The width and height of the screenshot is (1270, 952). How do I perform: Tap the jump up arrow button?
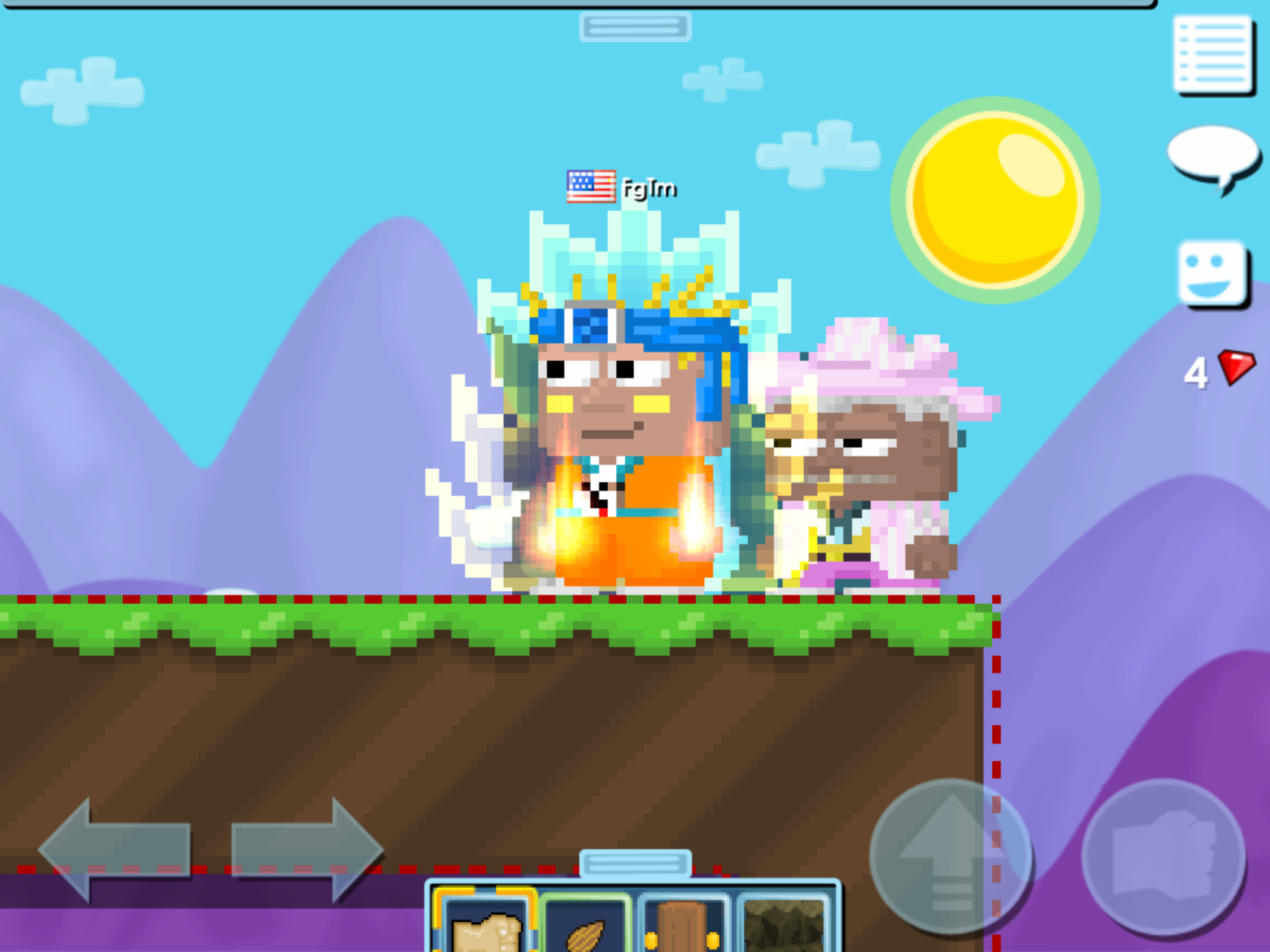tap(950, 855)
